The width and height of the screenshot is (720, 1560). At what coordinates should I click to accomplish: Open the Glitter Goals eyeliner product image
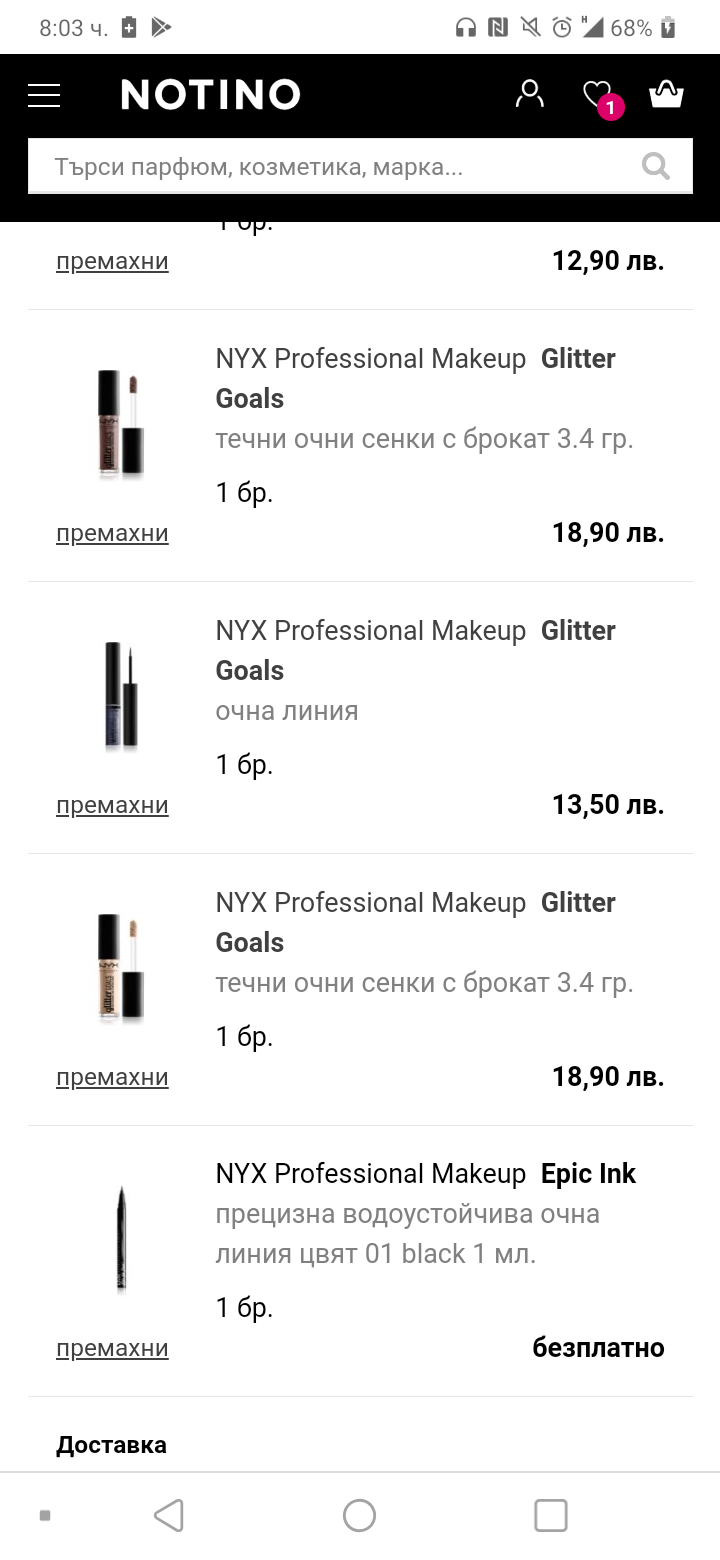[x=121, y=696]
